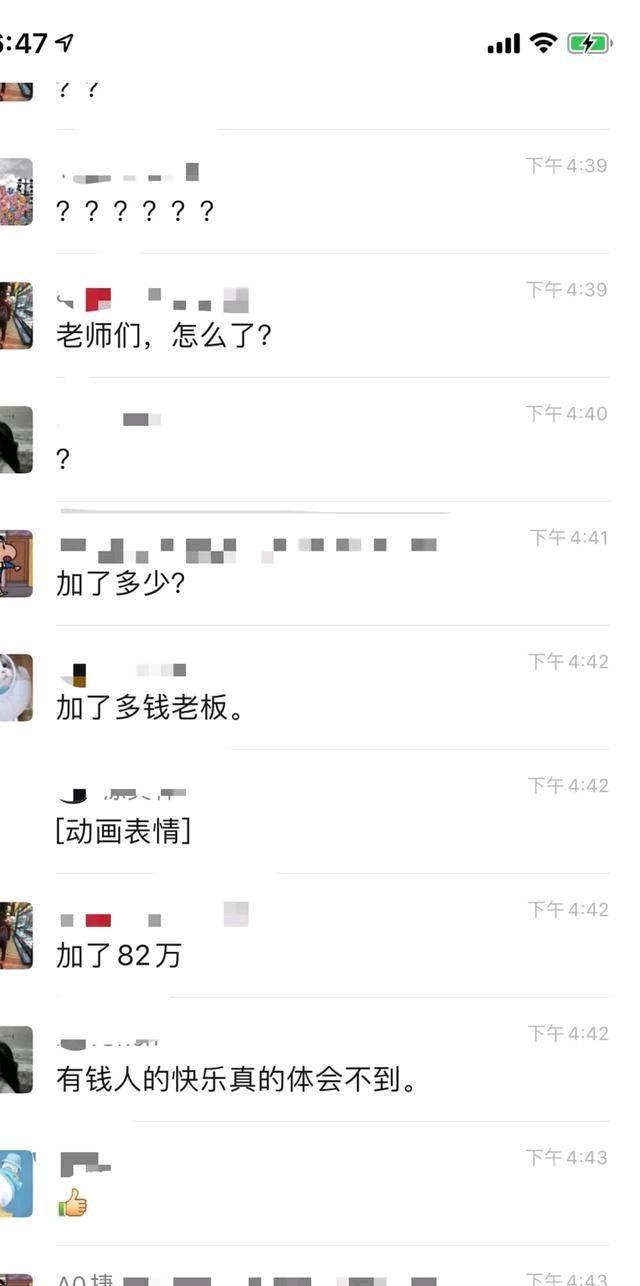The image size is (640, 1286).
Task: Open the [动画表情] message row
Action: [123, 832]
